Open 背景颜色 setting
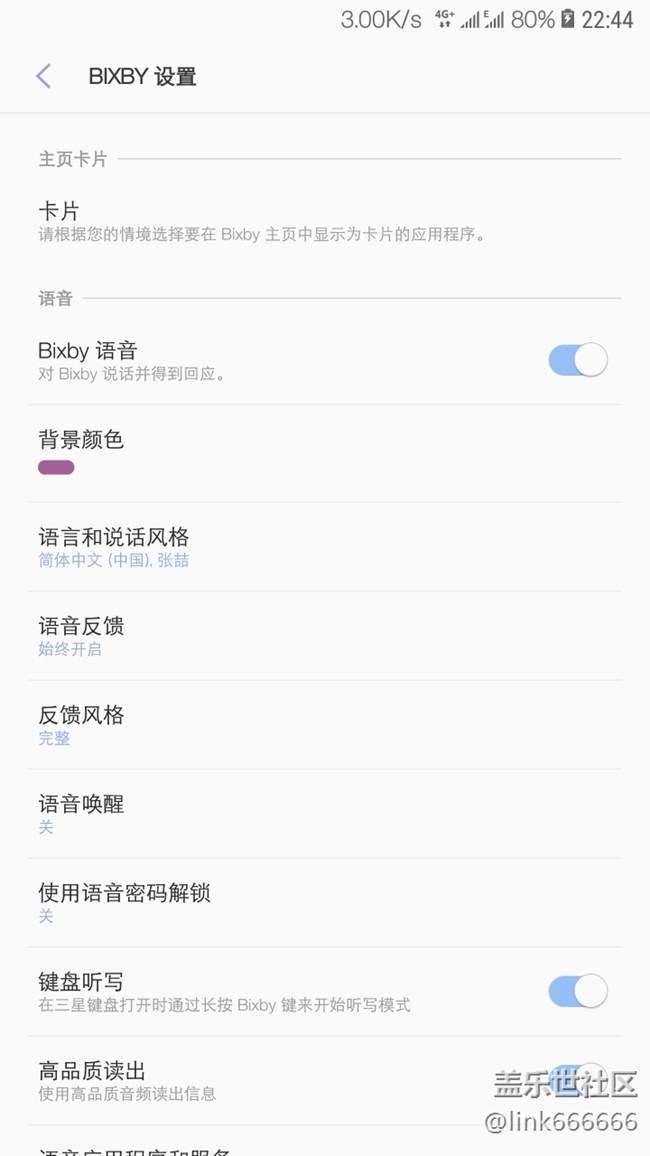 [325, 453]
